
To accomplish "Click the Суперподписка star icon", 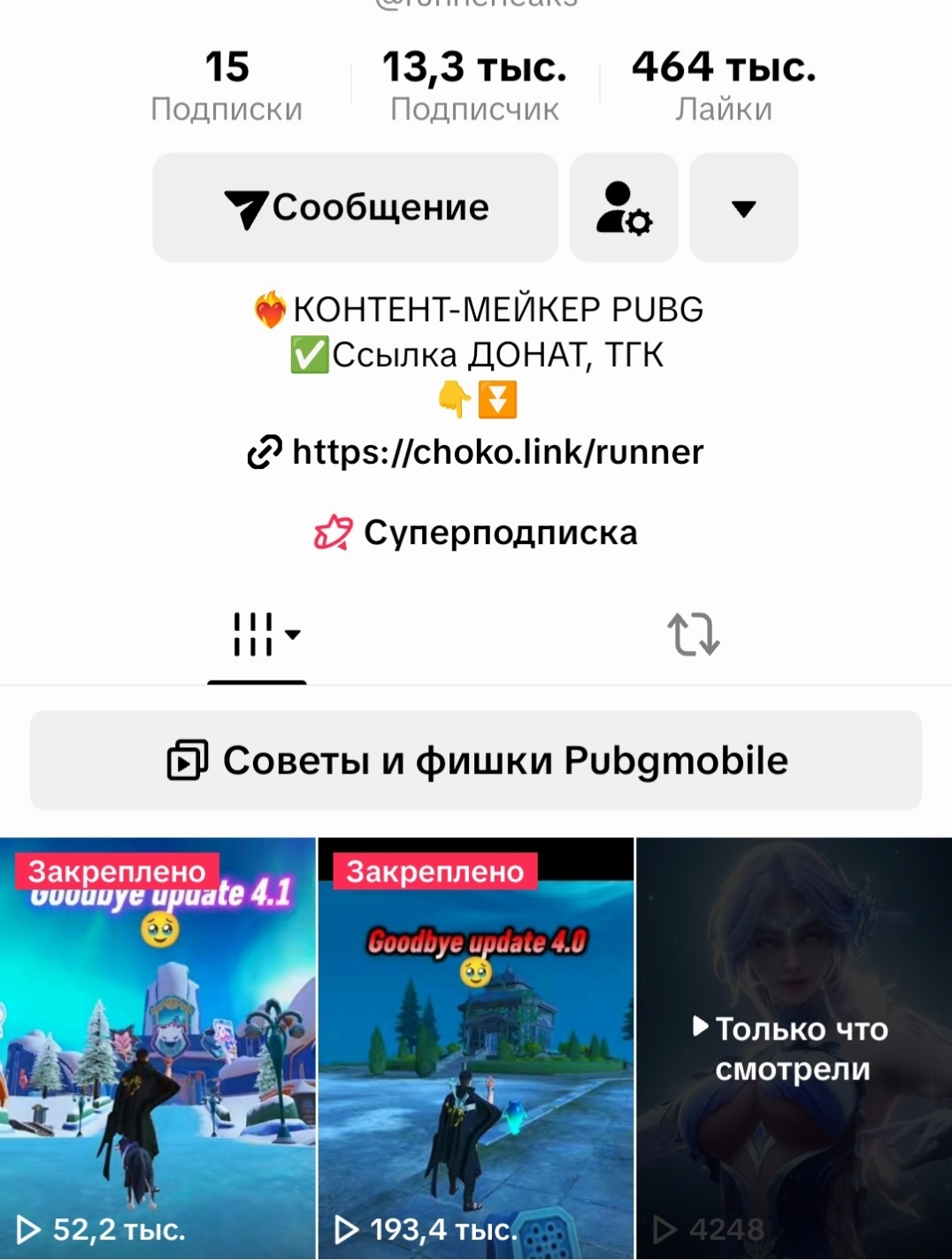I will [331, 532].
